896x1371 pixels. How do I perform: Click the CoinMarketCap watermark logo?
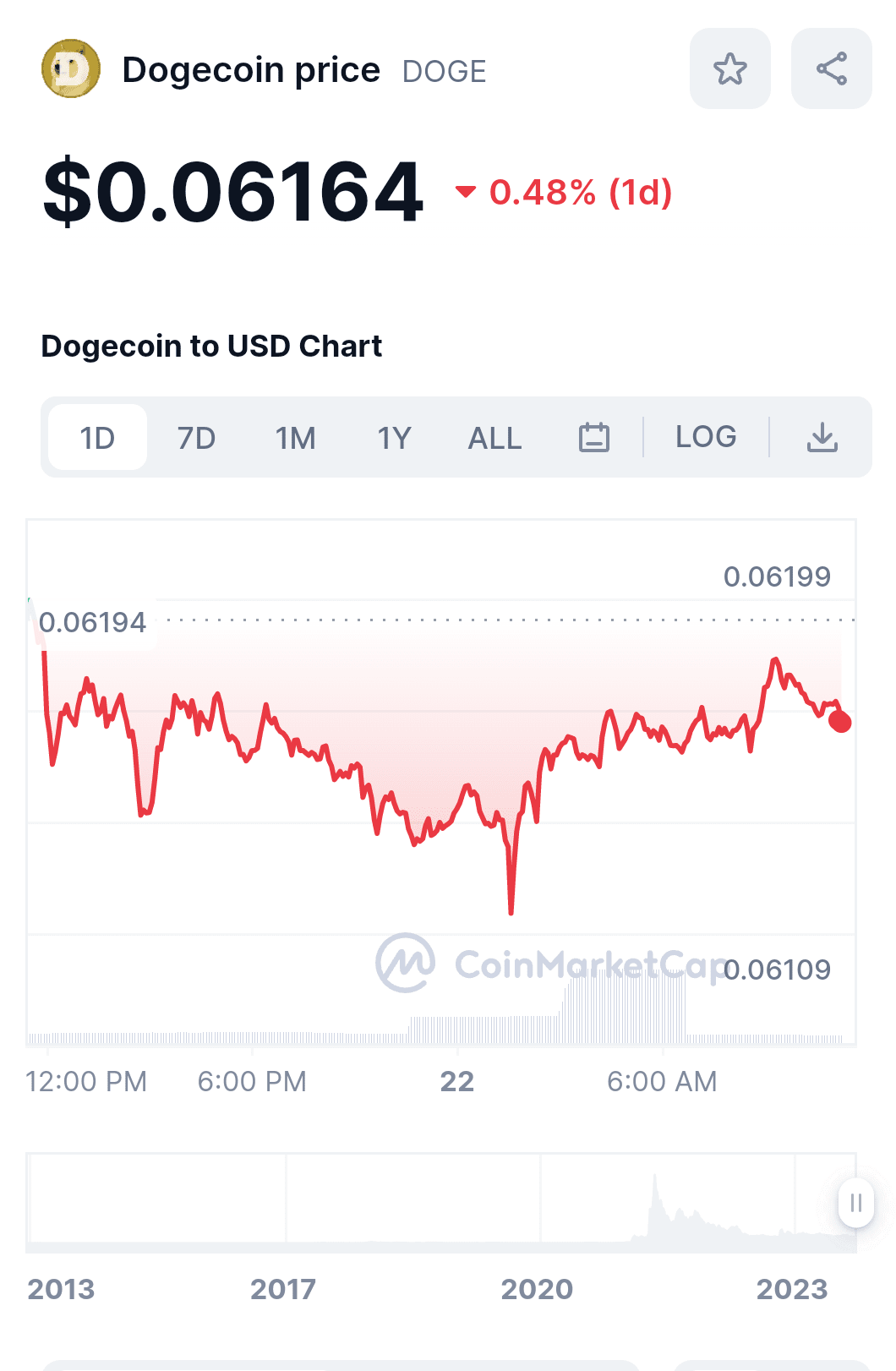[407, 962]
